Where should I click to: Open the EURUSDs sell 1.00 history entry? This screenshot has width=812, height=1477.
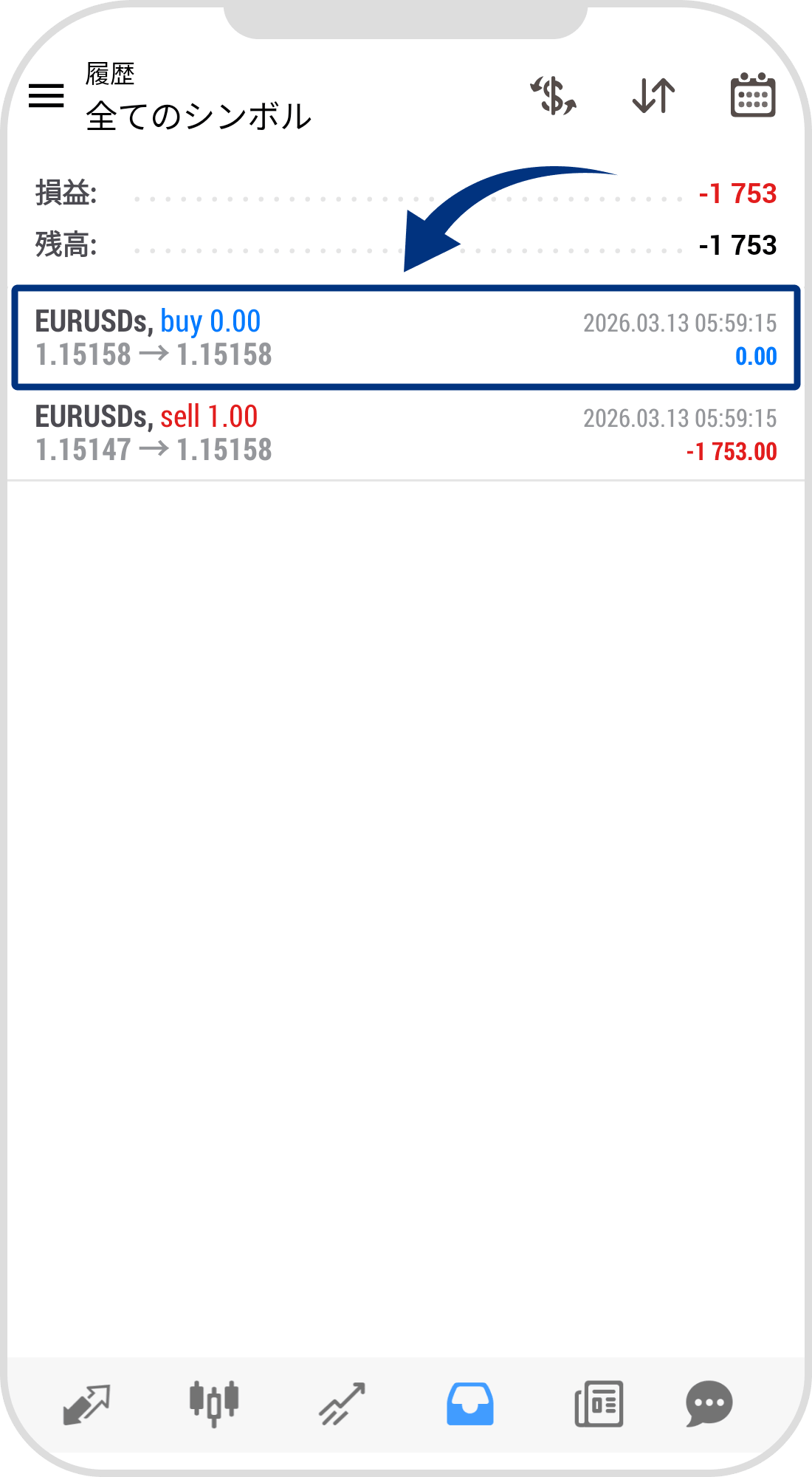pos(406,434)
